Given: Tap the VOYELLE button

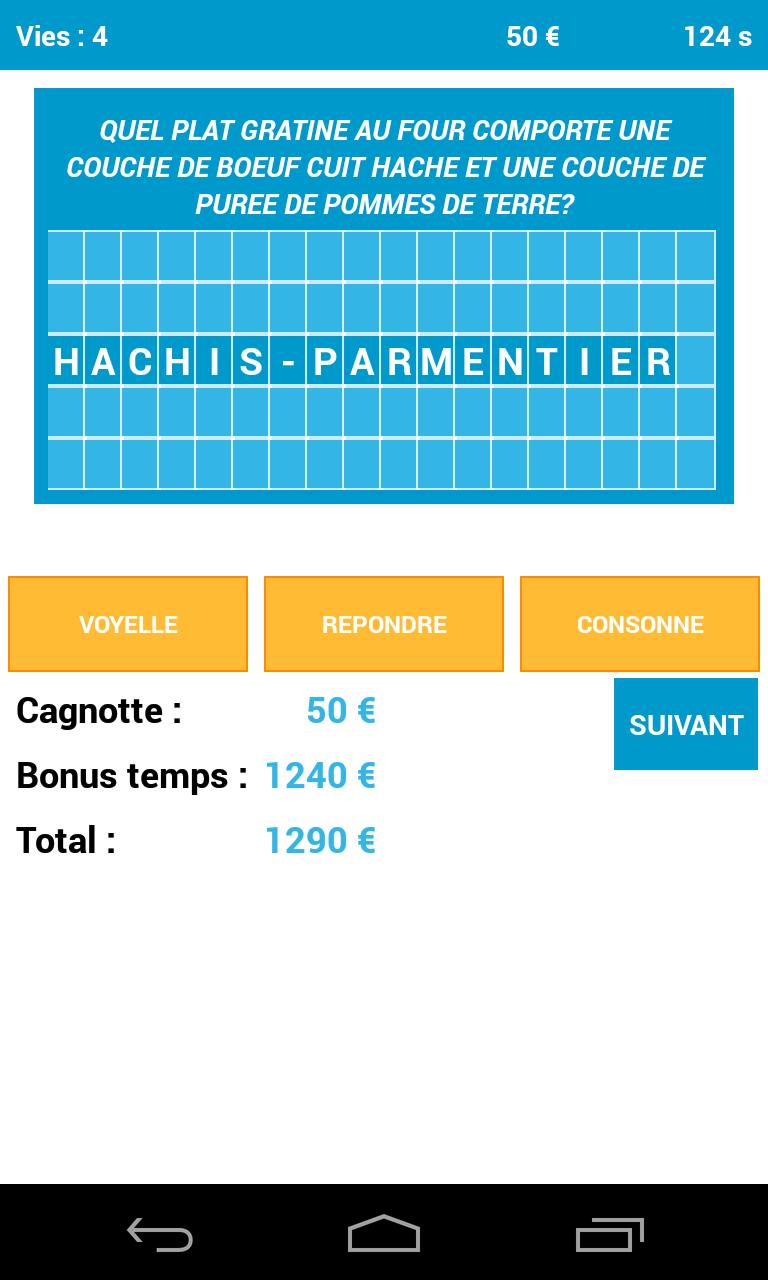Looking at the screenshot, I should (128, 624).
